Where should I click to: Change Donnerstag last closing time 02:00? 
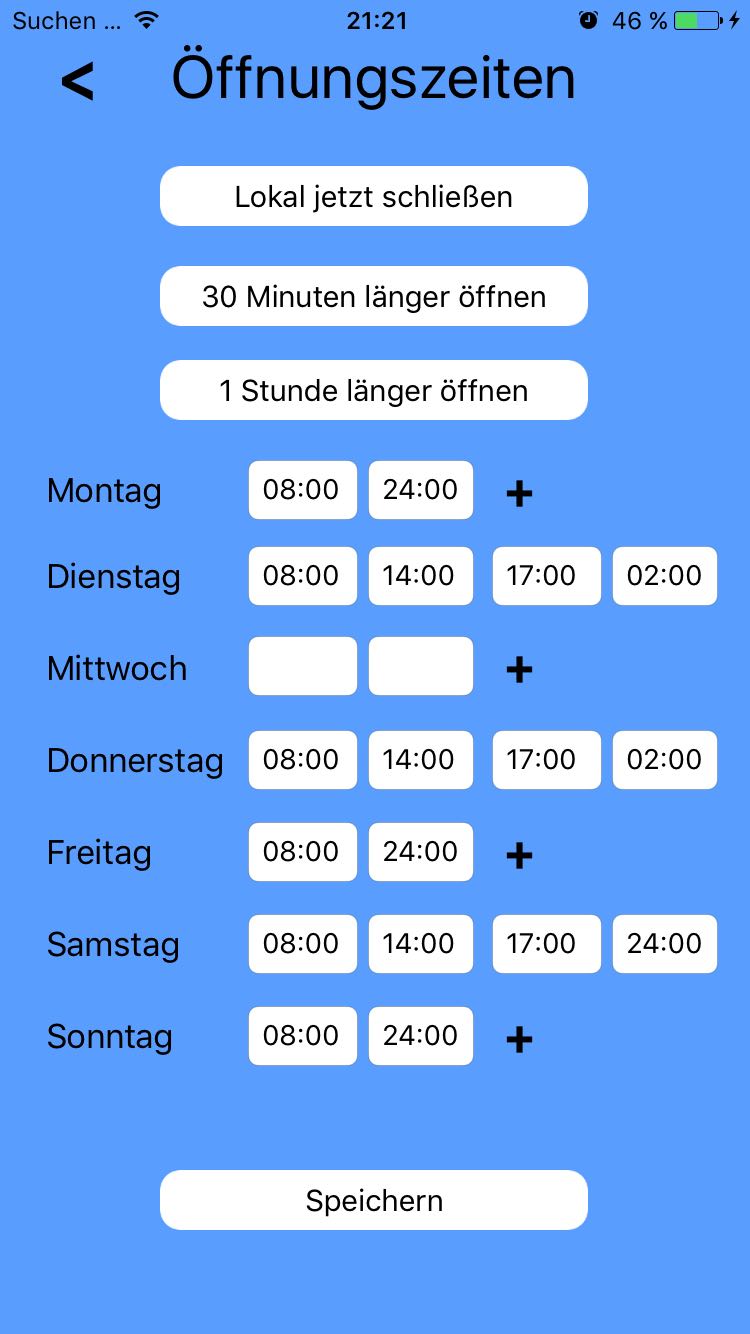(664, 760)
